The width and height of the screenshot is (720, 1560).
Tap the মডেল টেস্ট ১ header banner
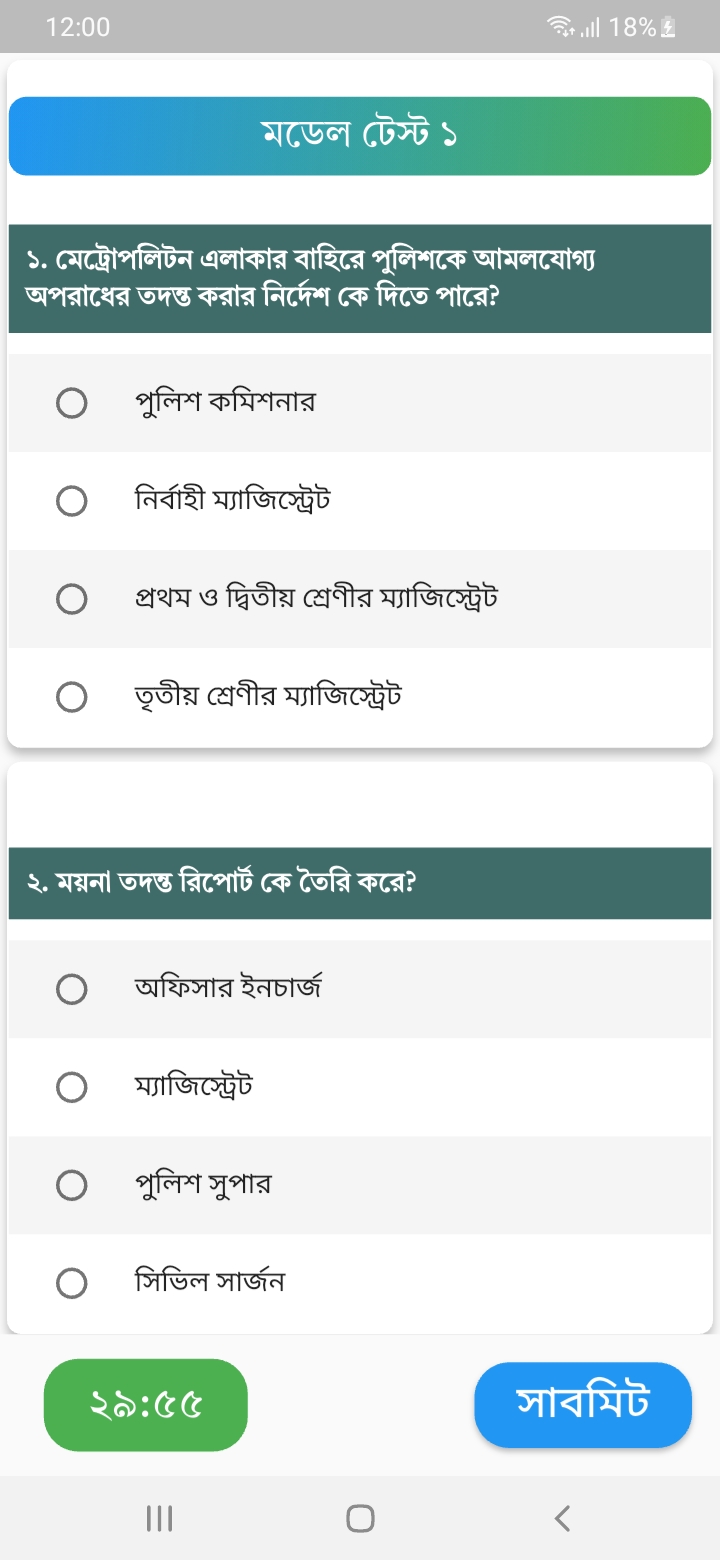(x=360, y=135)
